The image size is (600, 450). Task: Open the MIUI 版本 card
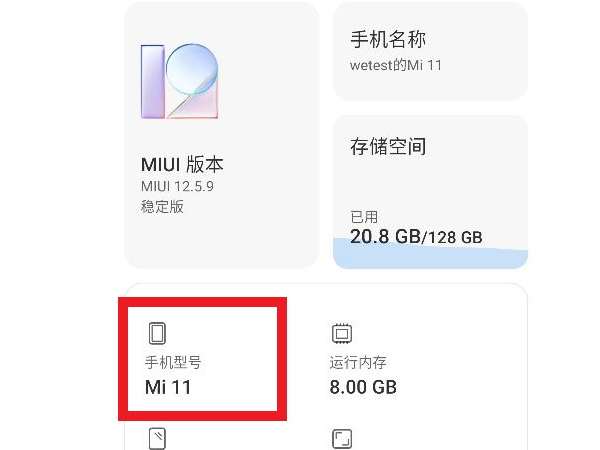(x=221, y=135)
